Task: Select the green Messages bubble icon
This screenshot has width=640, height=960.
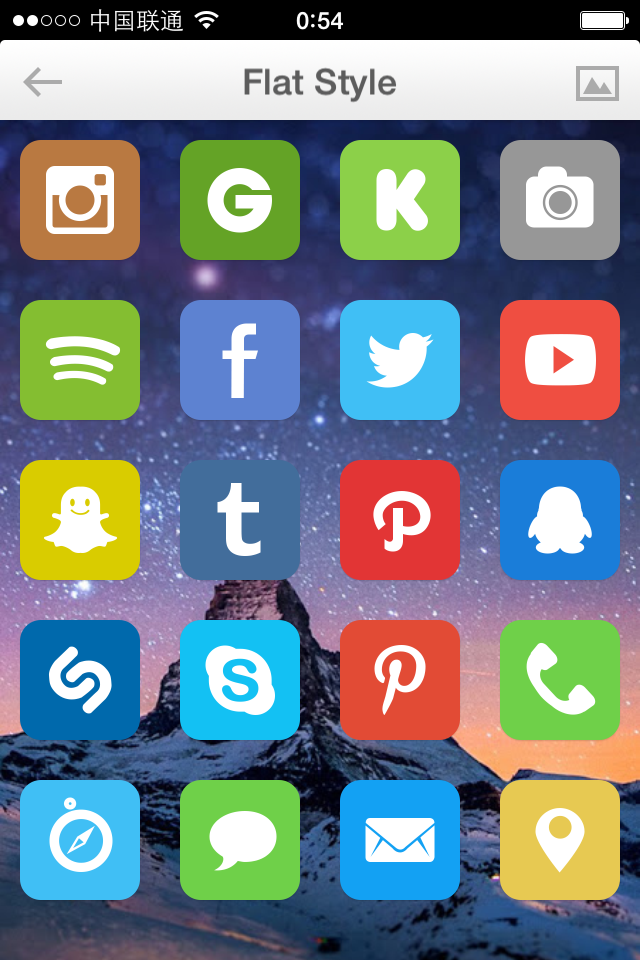Action: (x=240, y=840)
